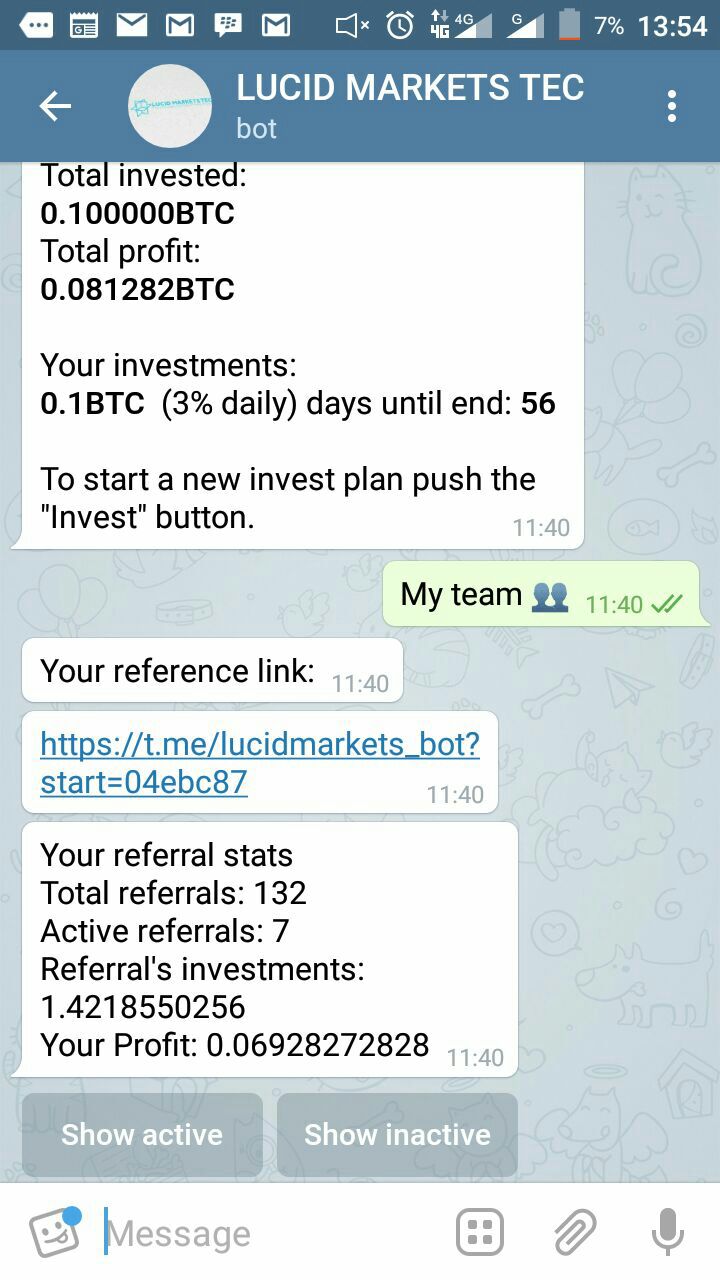This screenshot has height=1280, width=720.
Task: Go back to the chat list
Action: pos(55,106)
